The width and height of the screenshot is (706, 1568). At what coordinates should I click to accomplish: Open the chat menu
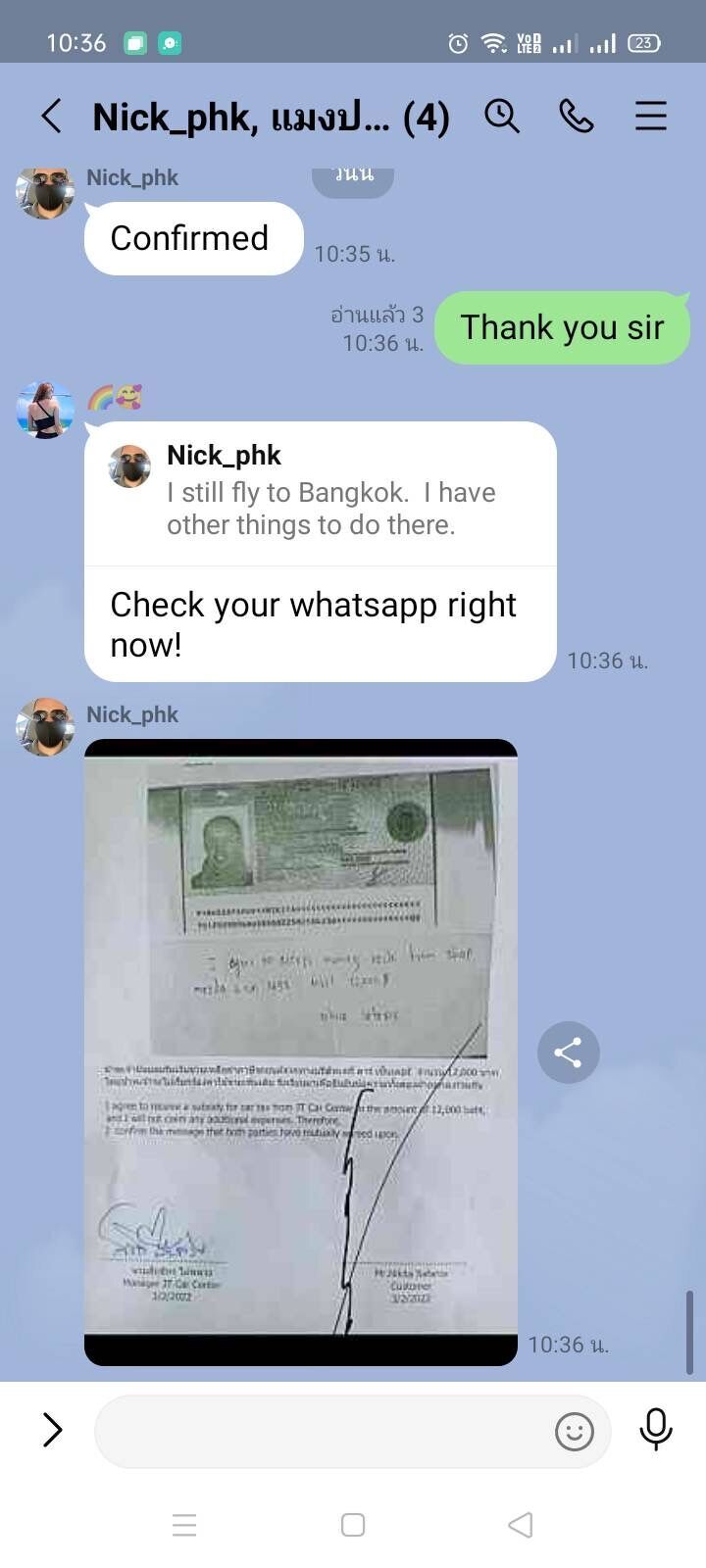pyautogui.click(x=650, y=117)
